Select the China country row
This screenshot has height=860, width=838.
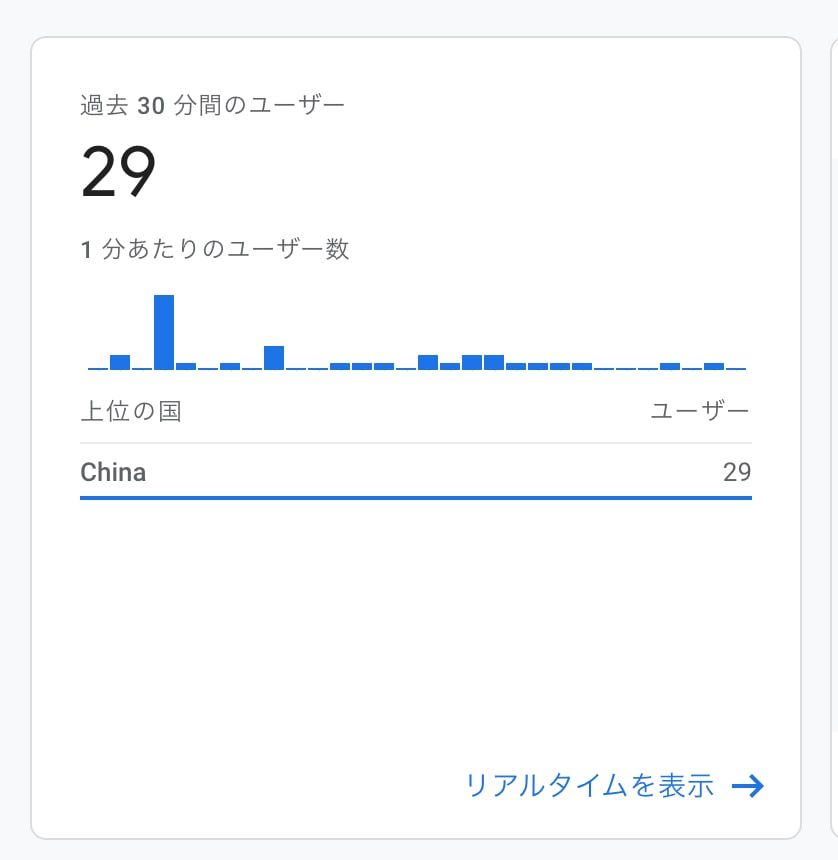click(x=416, y=472)
